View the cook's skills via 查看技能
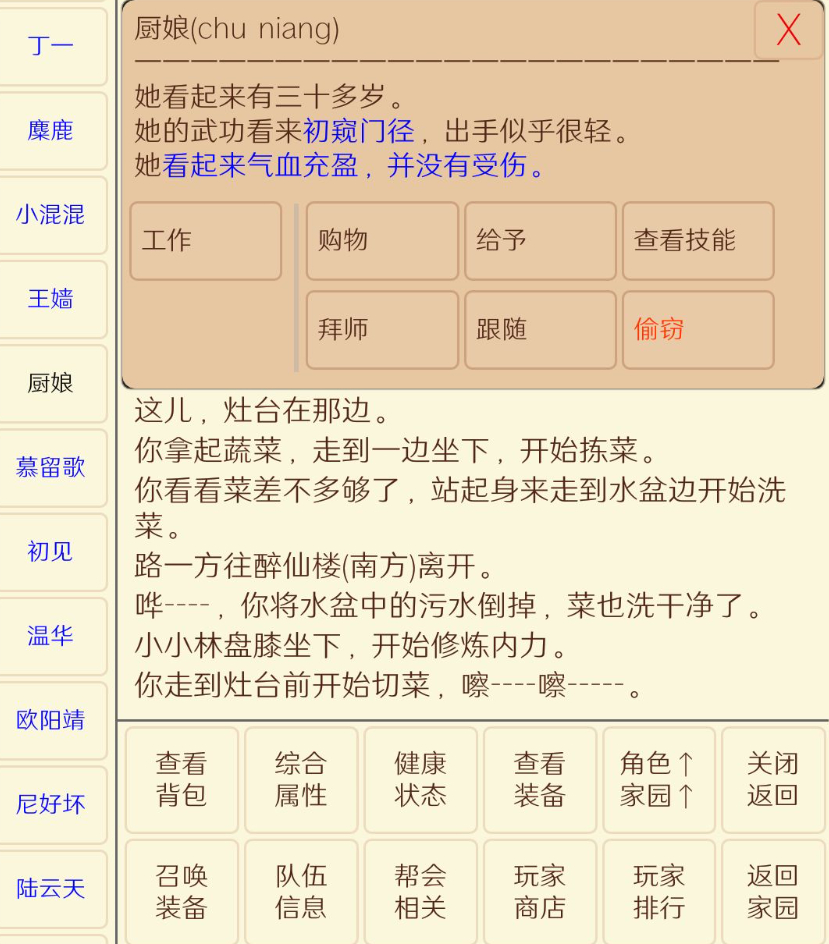Image resolution: width=829 pixels, height=944 pixels. click(697, 241)
